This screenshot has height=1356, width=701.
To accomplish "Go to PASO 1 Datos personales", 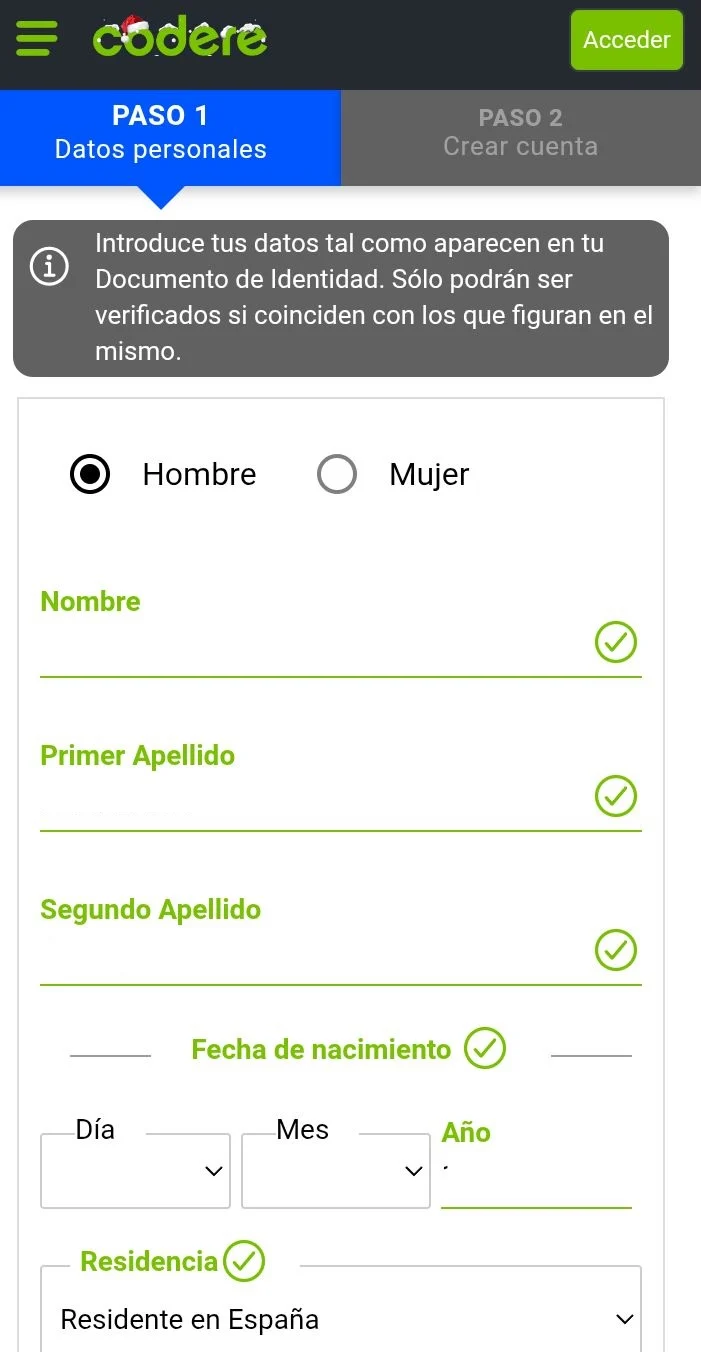I will tap(161, 133).
